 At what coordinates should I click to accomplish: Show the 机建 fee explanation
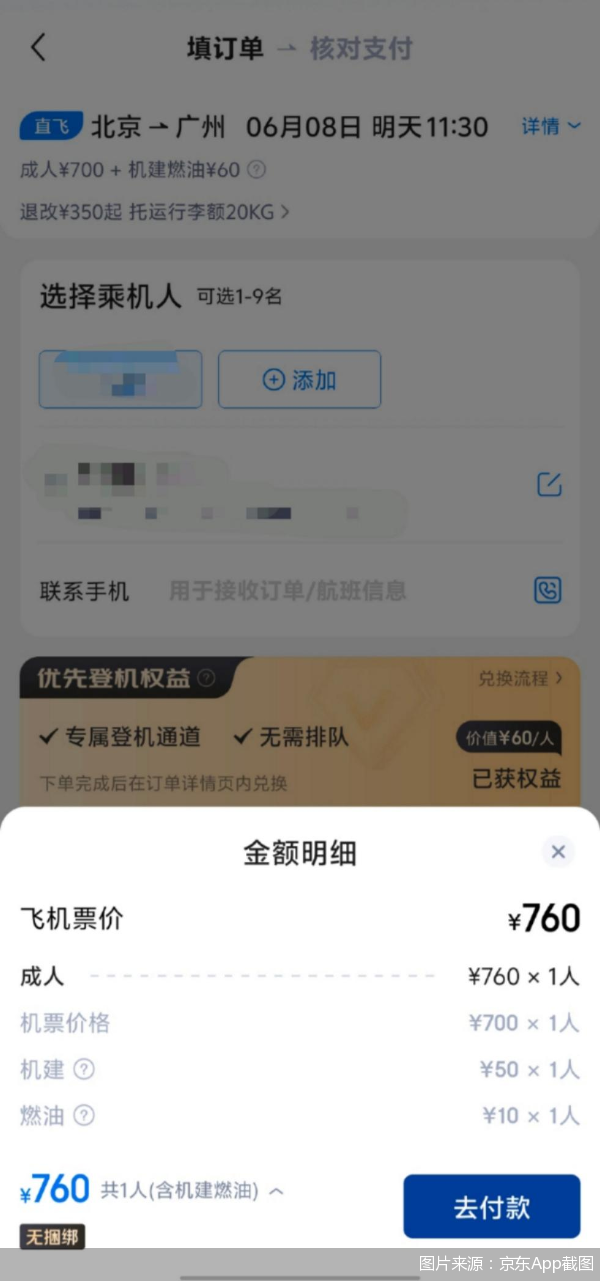(x=85, y=1069)
